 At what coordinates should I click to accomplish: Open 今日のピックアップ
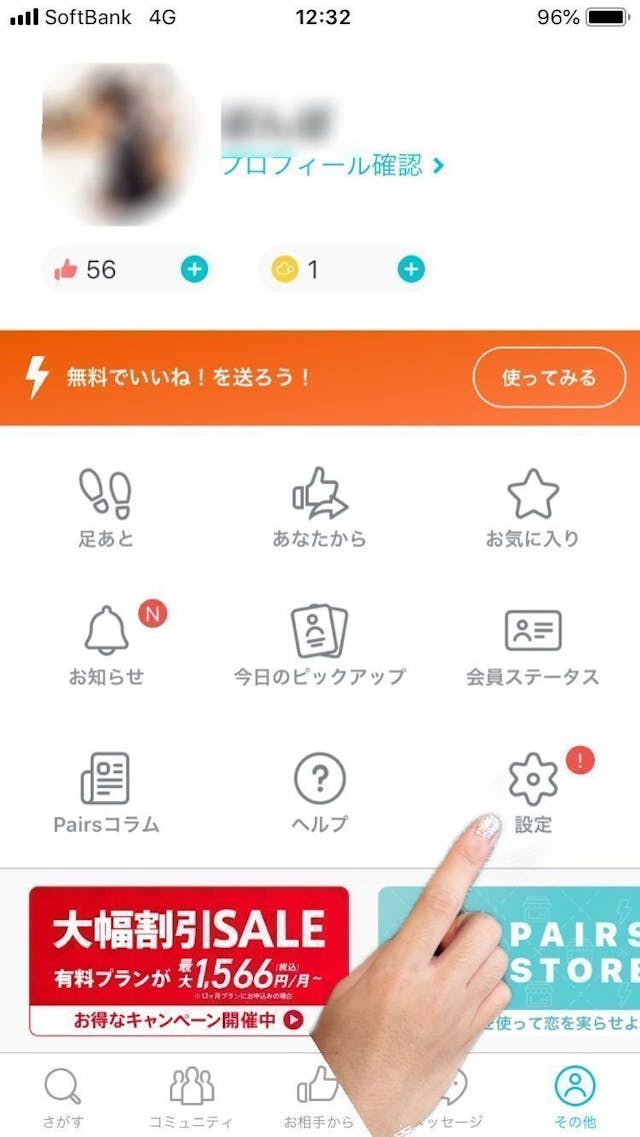(x=319, y=645)
